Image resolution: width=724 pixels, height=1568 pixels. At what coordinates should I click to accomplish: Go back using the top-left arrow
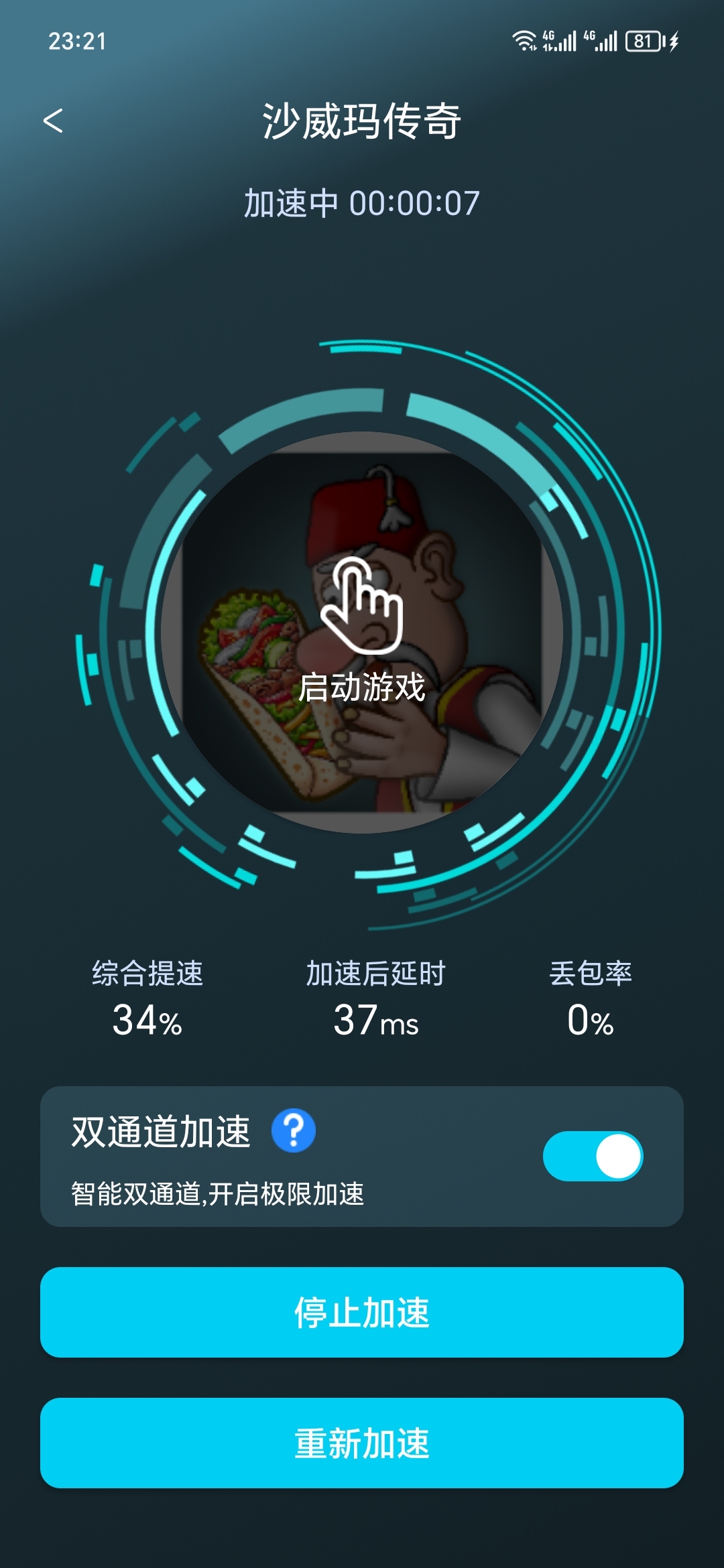click(53, 121)
